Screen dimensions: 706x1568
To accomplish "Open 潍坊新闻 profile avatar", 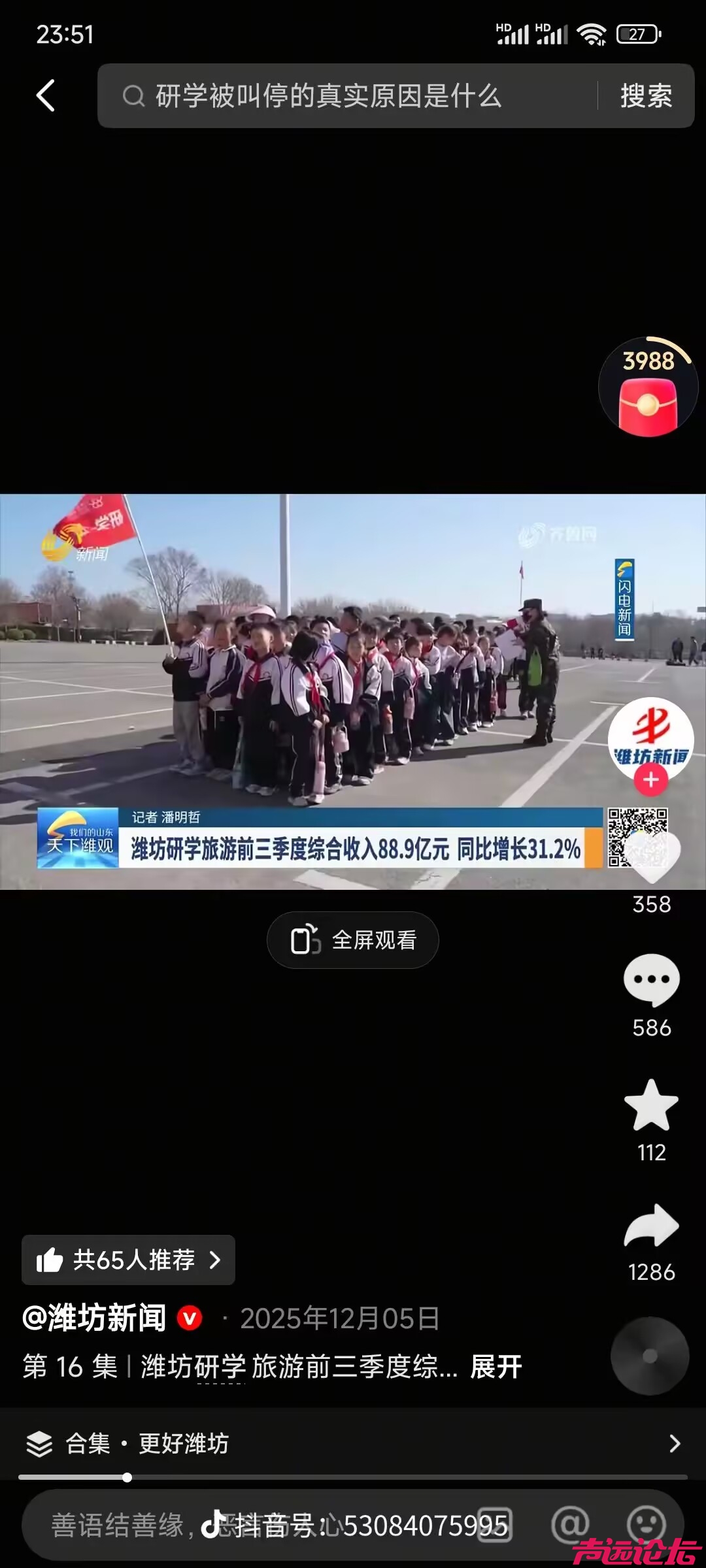I will pos(650,737).
